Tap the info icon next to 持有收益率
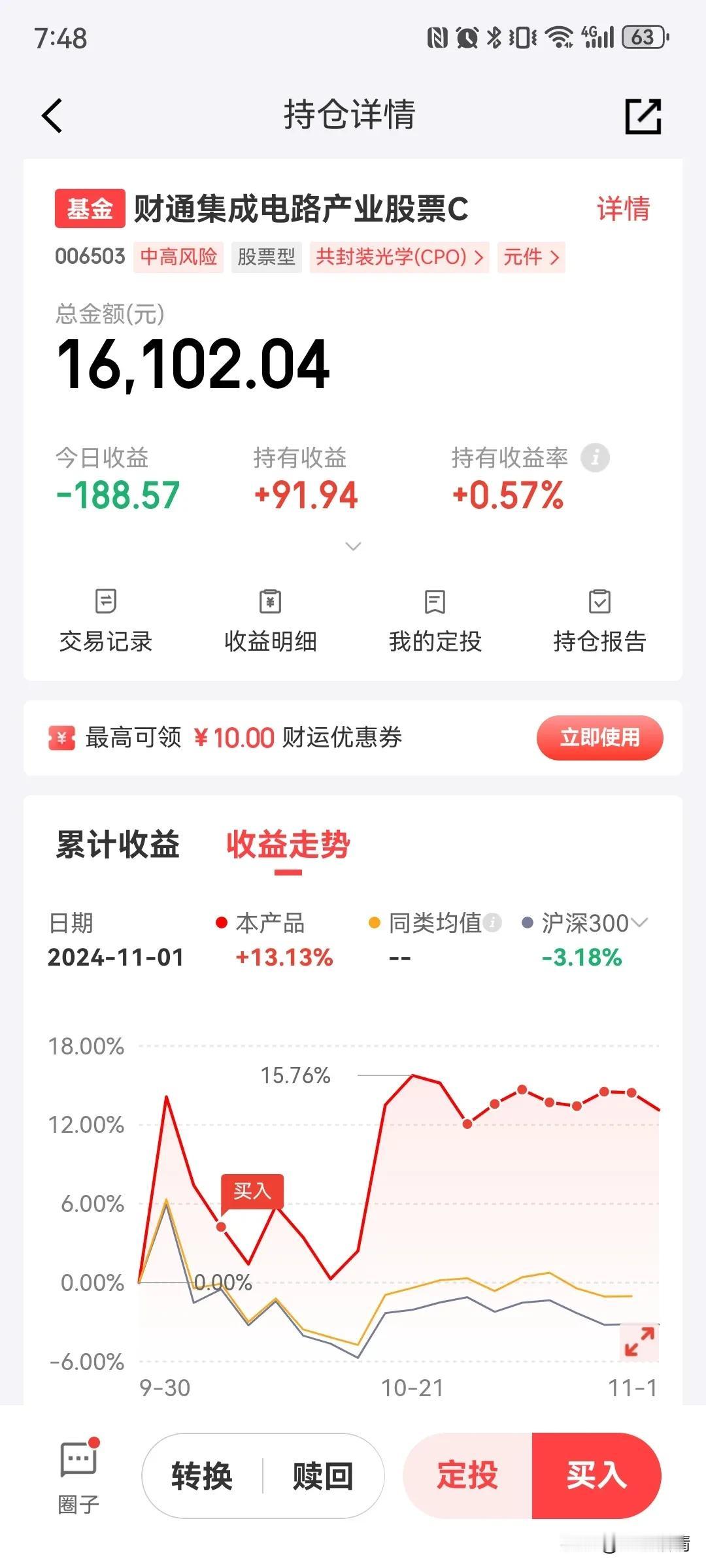 [595, 457]
